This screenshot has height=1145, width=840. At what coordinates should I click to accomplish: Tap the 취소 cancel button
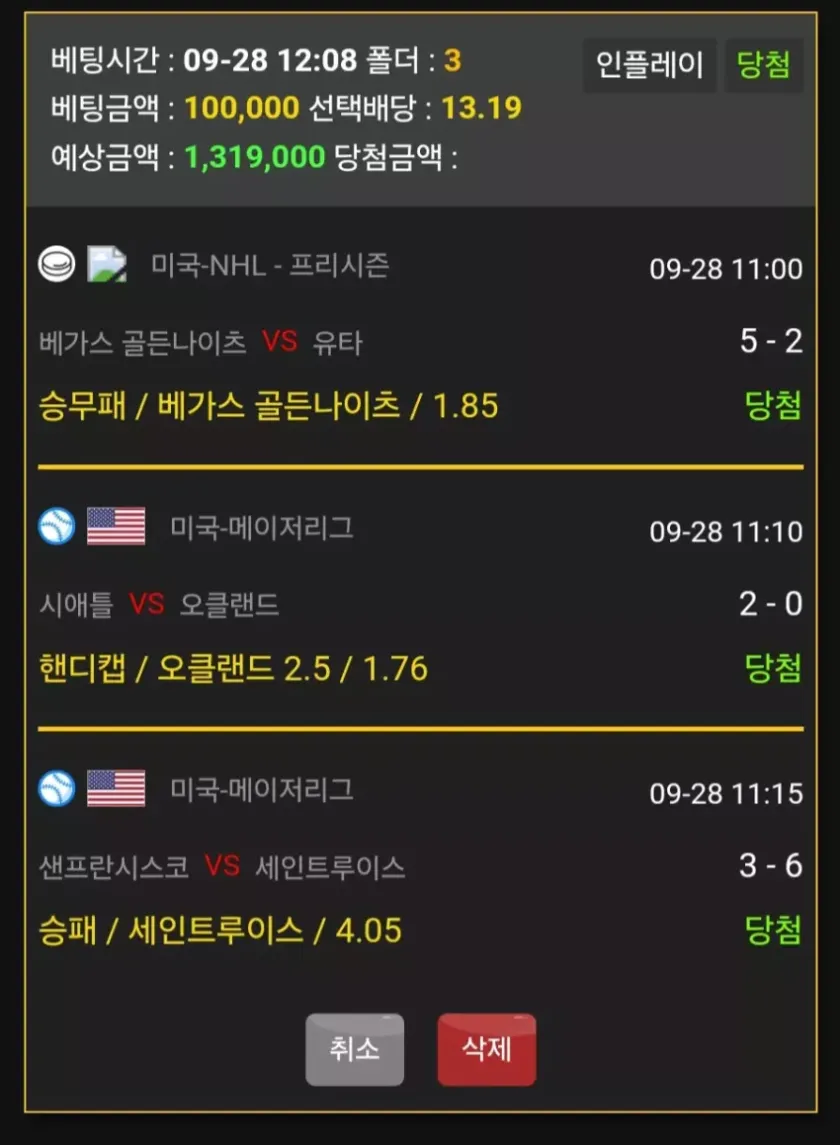pos(355,1049)
